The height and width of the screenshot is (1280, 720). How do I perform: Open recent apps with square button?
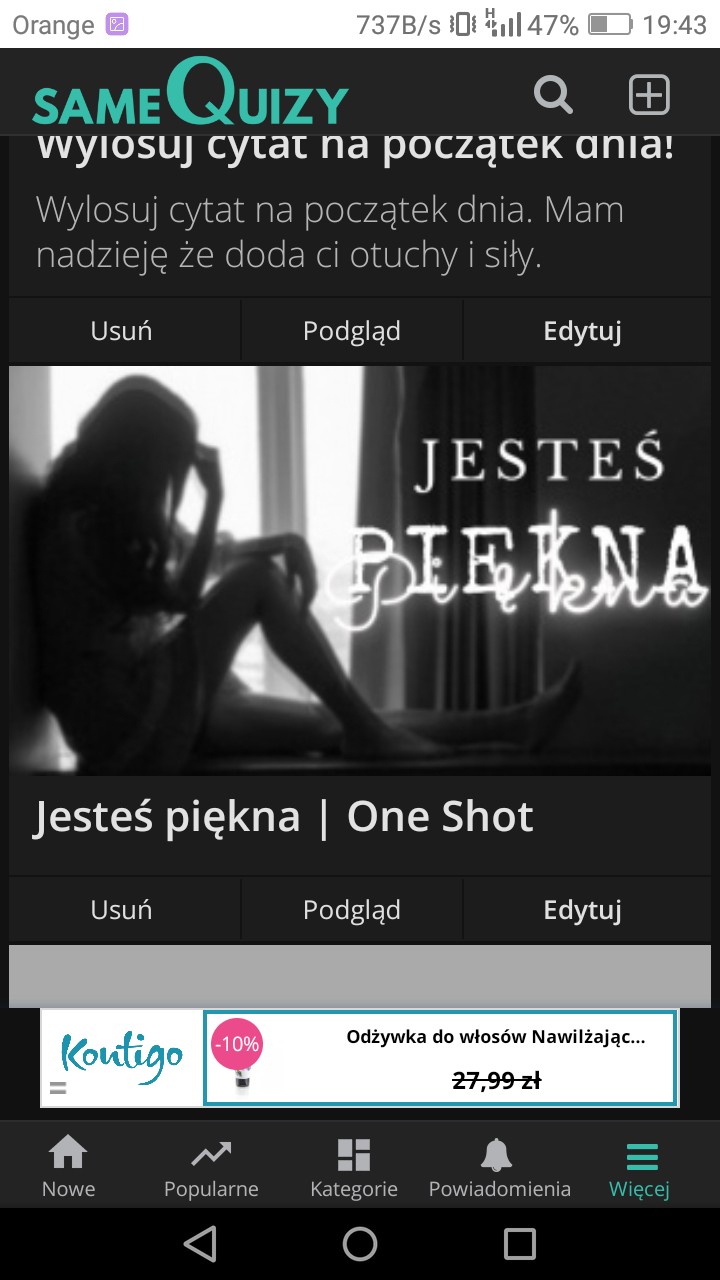519,1244
